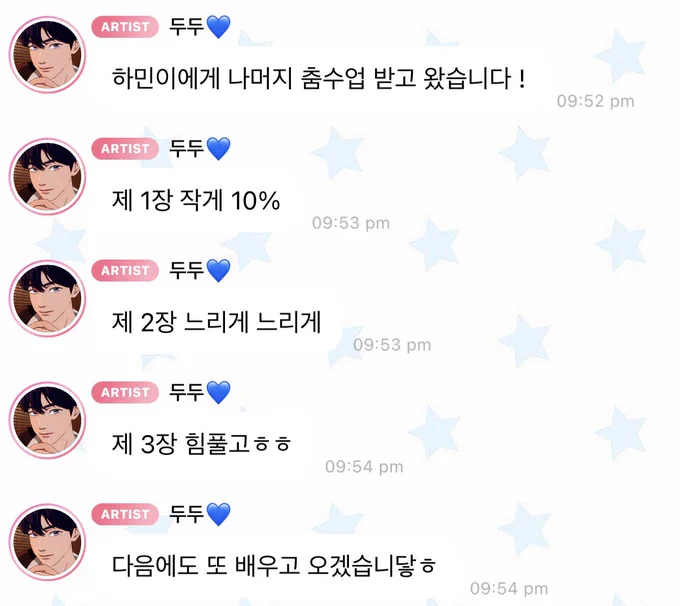Viewport: 680px width, 606px height.
Task: Open the avatar beside the 제 2장 느리게 message
Action: click(x=47, y=298)
